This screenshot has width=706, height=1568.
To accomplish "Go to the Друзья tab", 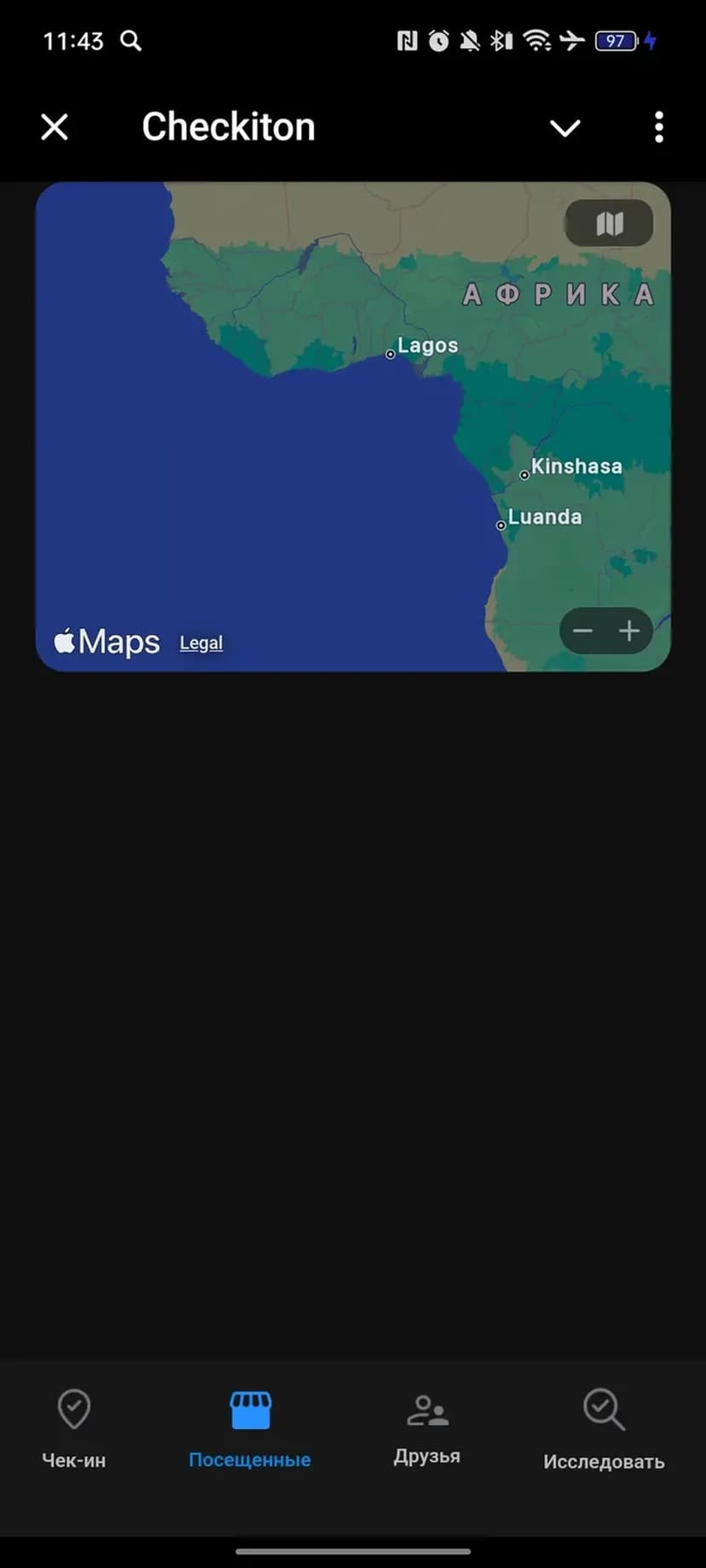I will pos(427,1430).
